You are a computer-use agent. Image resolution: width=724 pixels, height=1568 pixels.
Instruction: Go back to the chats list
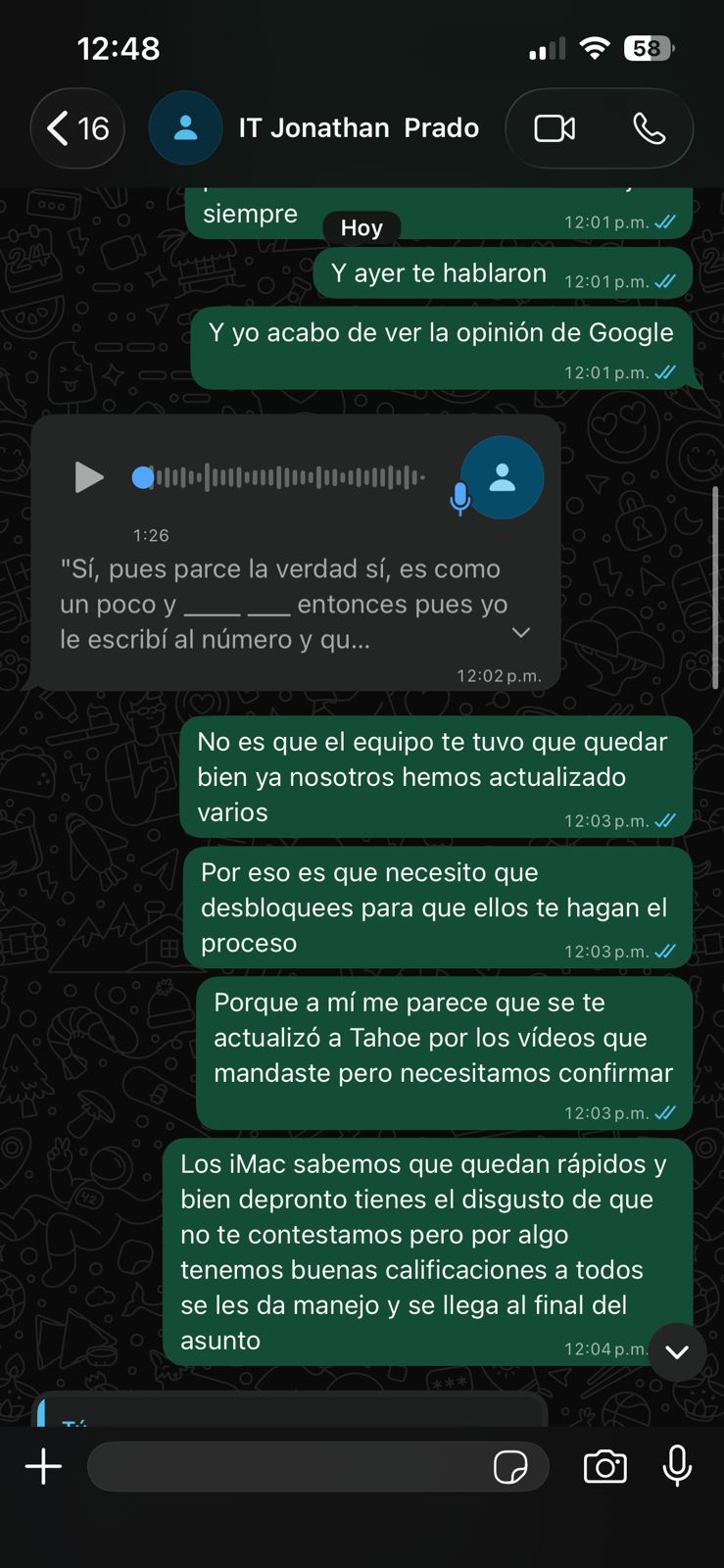[x=76, y=128]
